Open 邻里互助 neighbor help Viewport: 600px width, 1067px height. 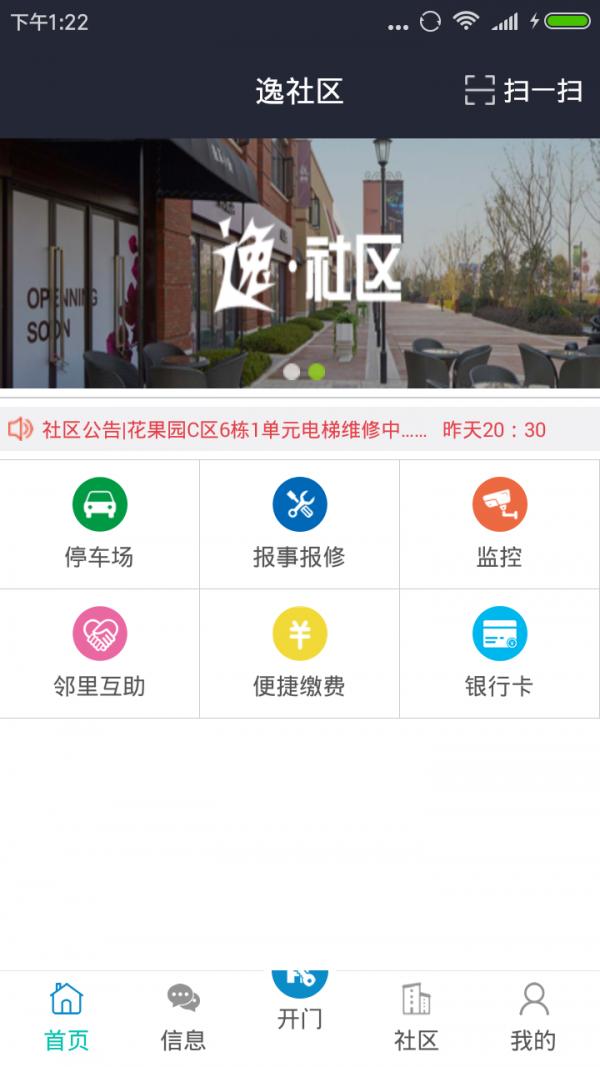[x=99, y=653]
